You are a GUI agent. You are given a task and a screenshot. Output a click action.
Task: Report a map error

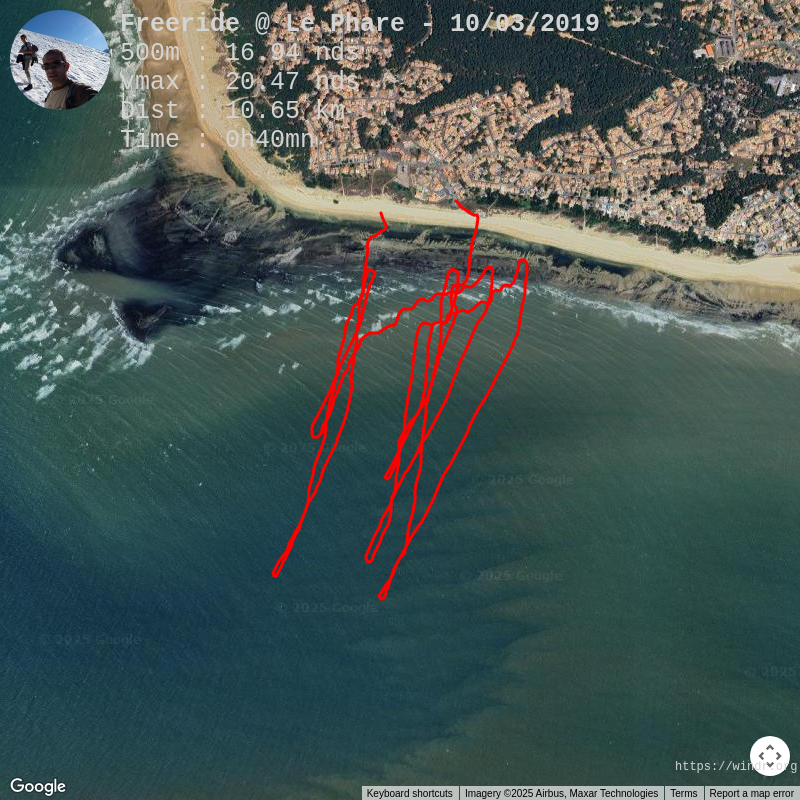(751, 793)
